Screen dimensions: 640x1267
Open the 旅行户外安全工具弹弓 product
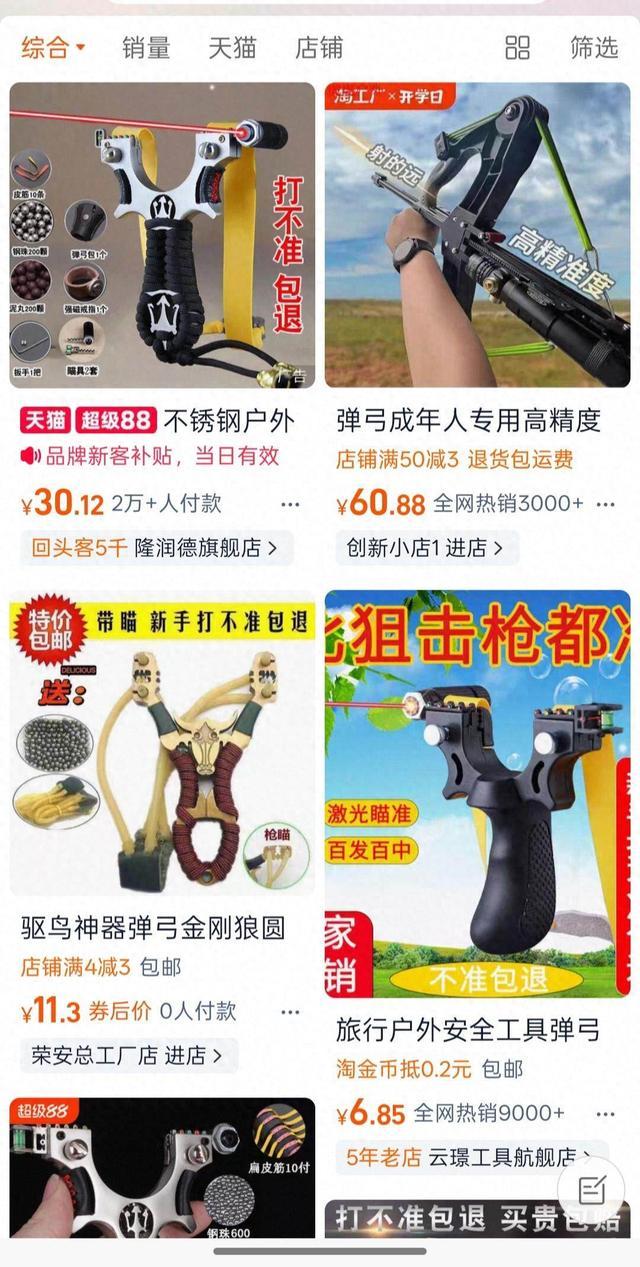[477, 795]
